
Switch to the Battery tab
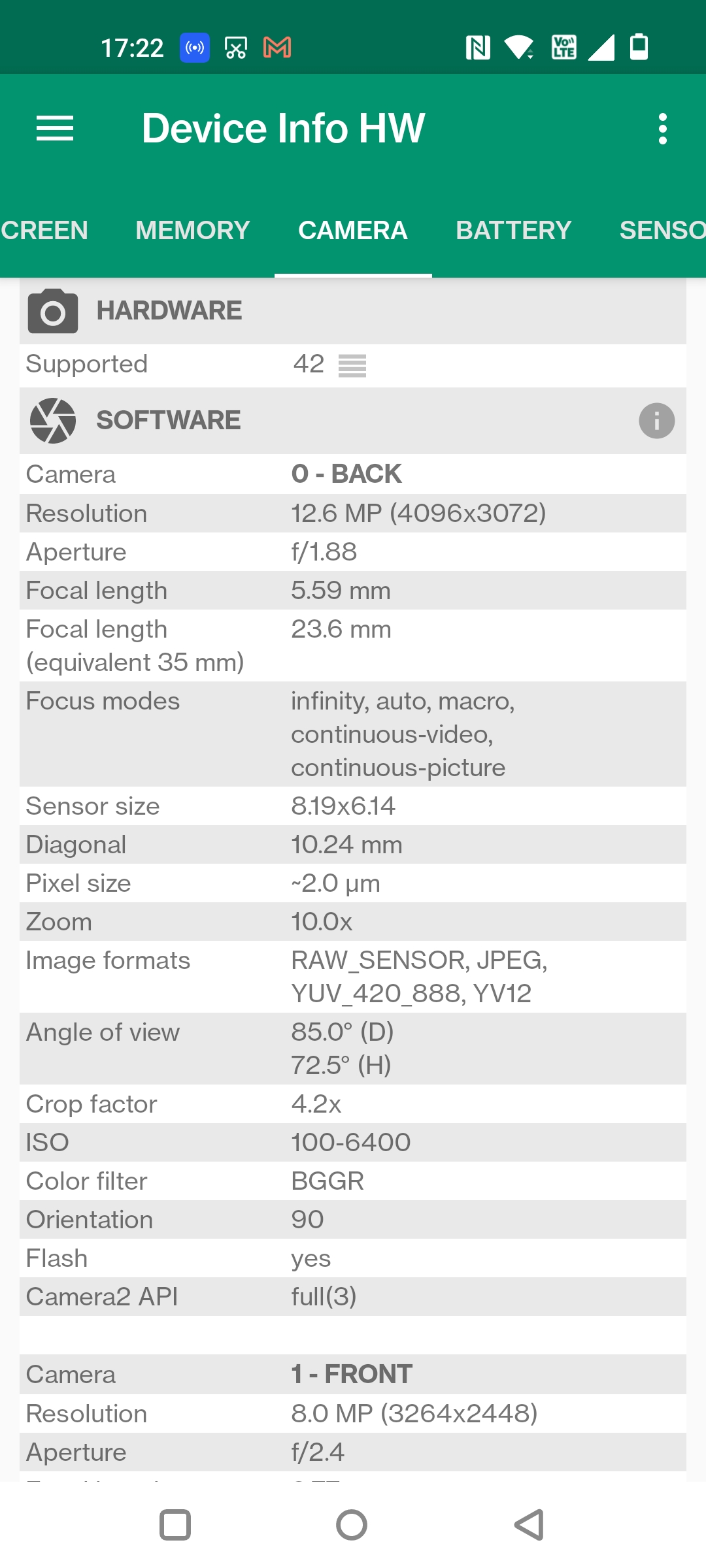pyautogui.click(x=513, y=230)
